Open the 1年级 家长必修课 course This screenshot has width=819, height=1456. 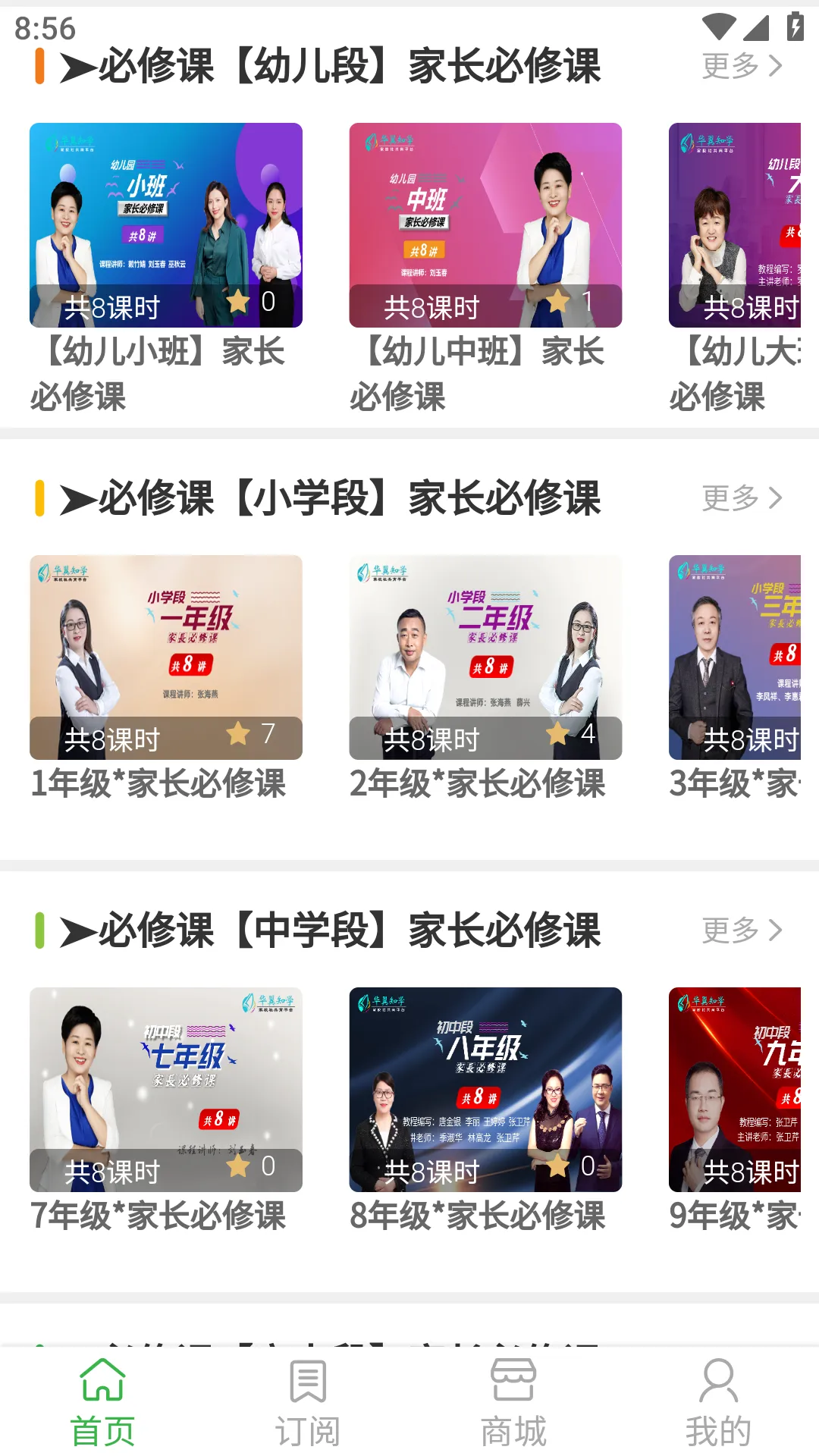[x=166, y=657]
